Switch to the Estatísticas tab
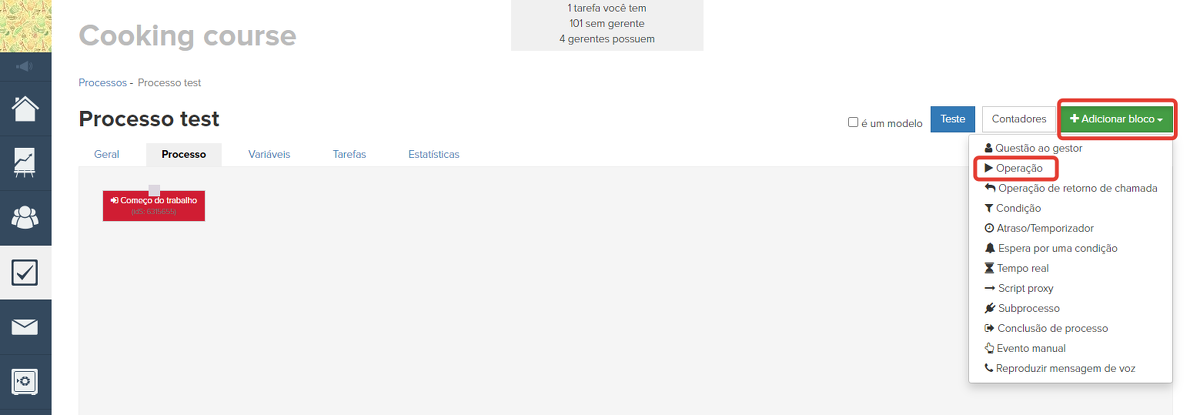Screen dimensions: 1200x415 pyautogui.click(x=433, y=155)
